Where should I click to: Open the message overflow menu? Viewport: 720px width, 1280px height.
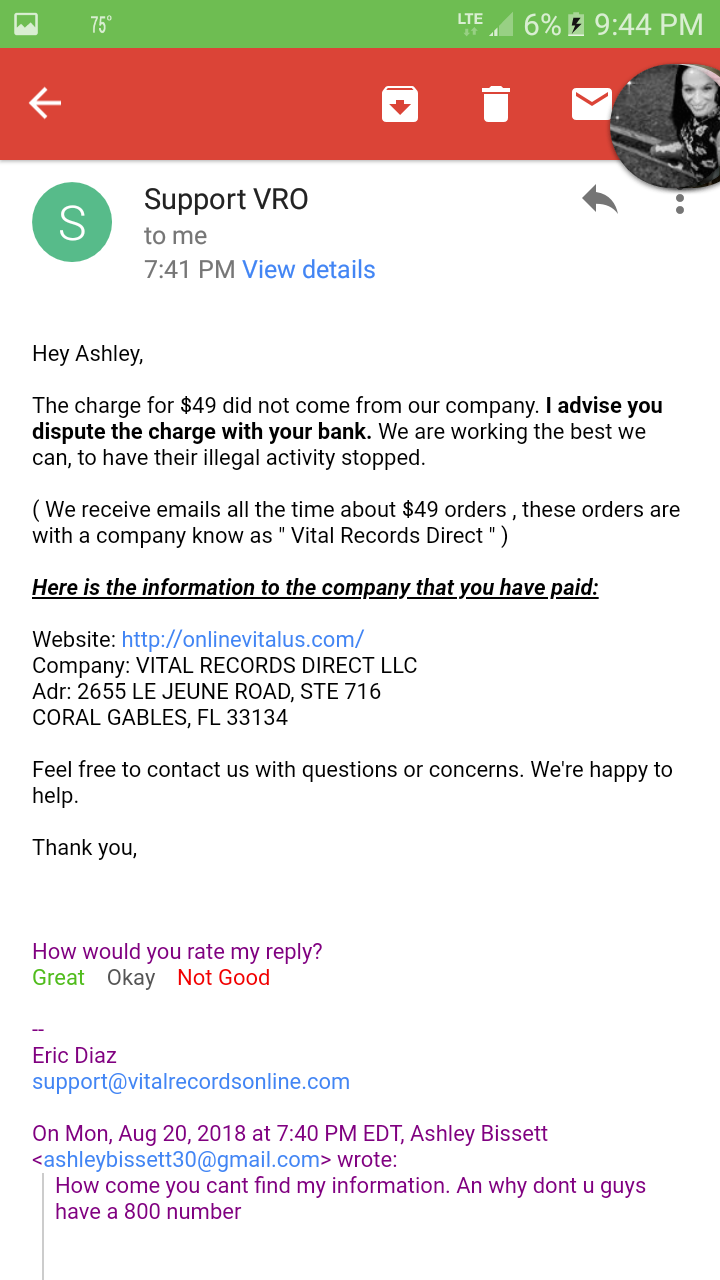coord(680,204)
